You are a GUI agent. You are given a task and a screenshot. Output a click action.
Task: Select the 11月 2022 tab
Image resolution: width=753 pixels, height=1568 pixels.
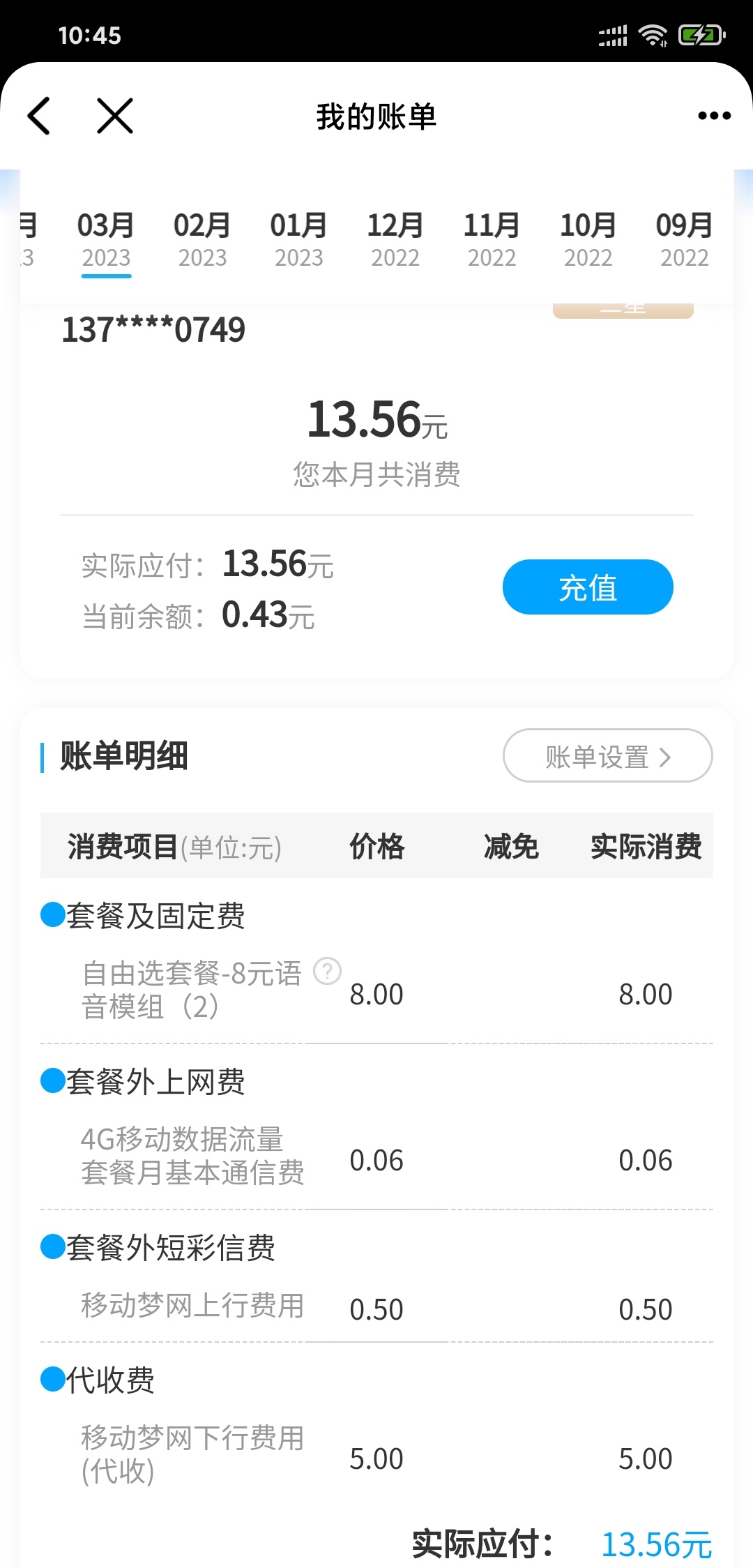[492, 241]
